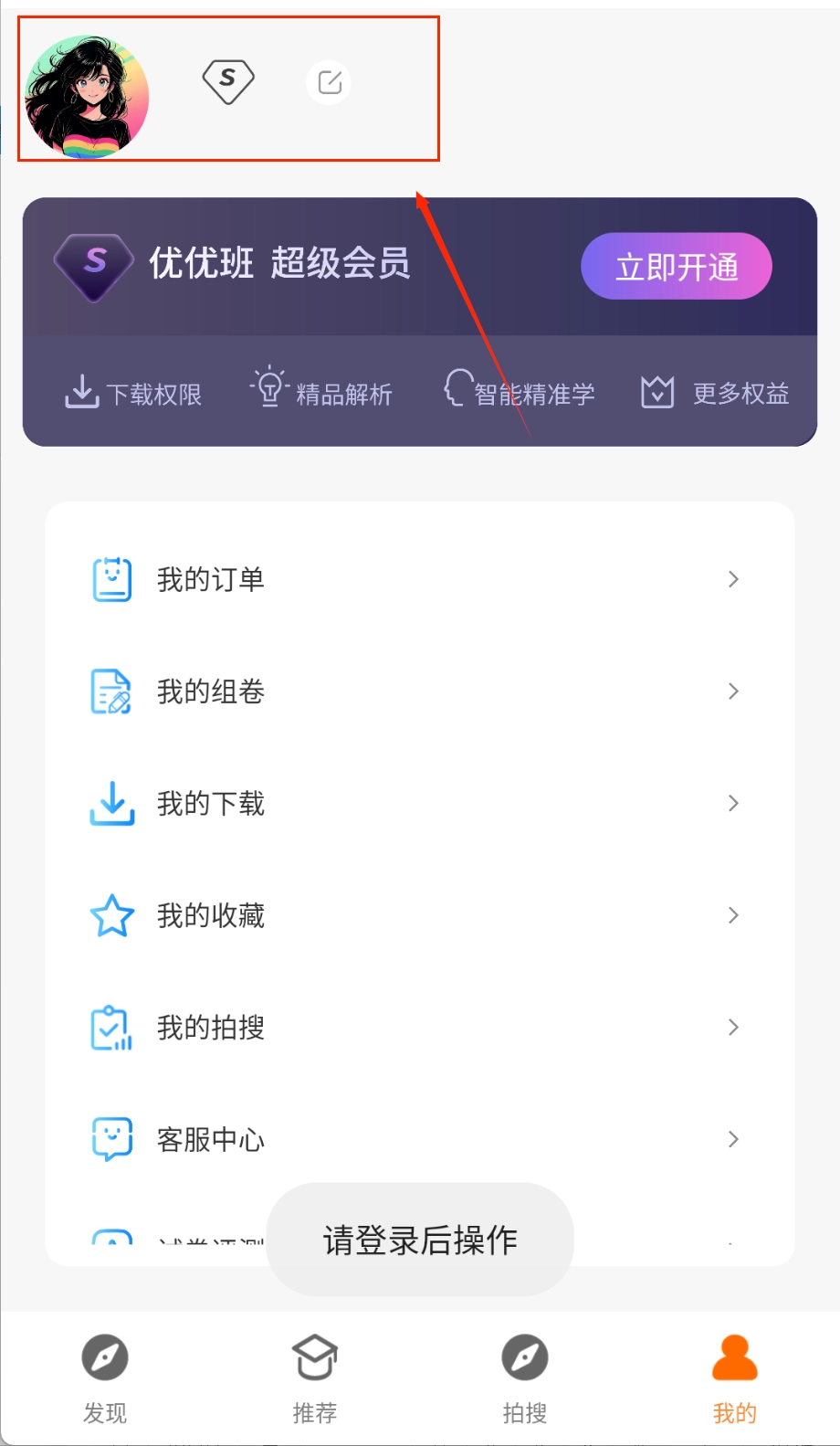Tap the 下载权限 download permission icon
This screenshot has height=1446, width=840.
80,391
